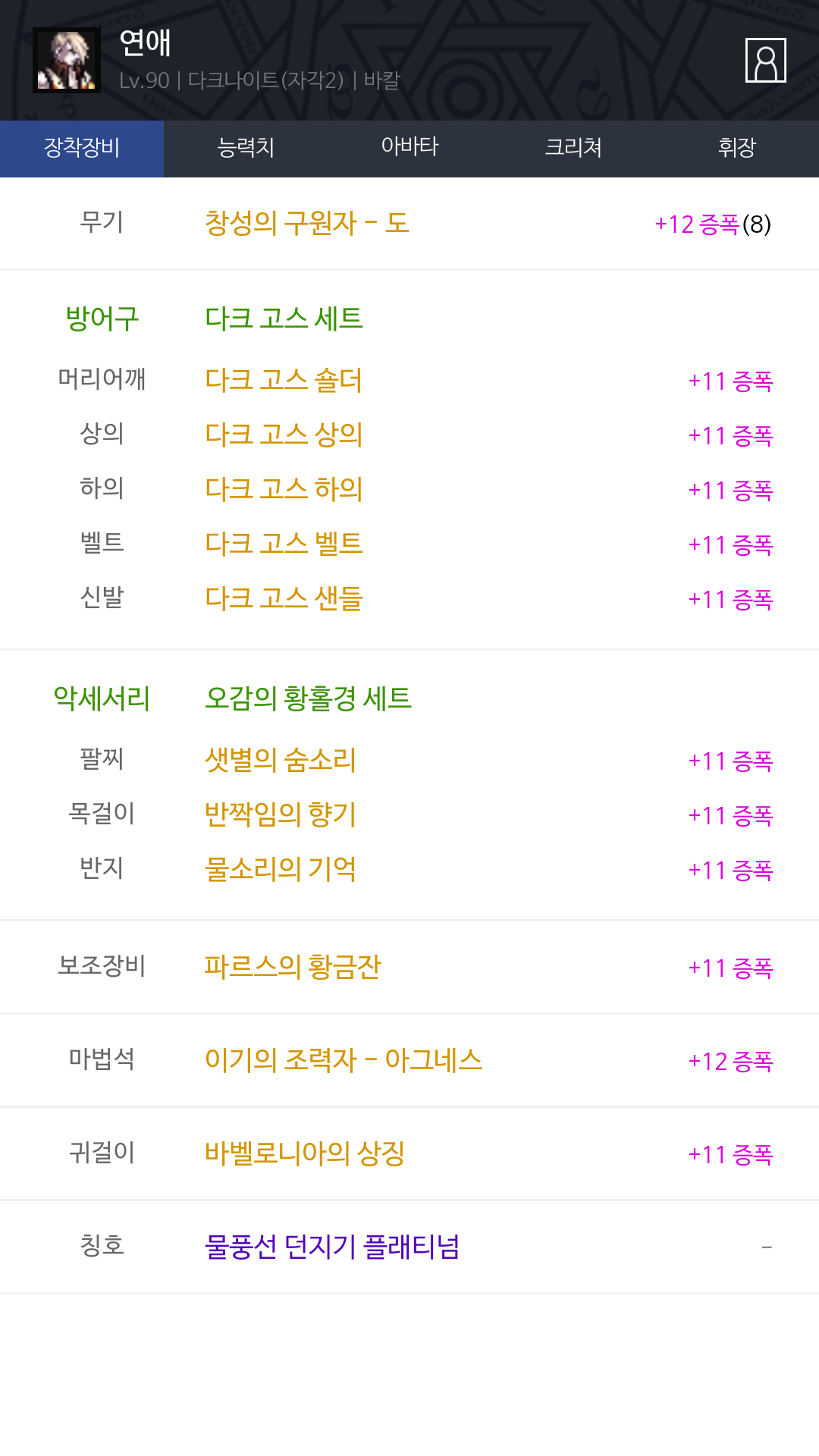Tap the character avatar thumbnail
The width and height of the screenshot is (819, 1456).
(x=67, y=60)
